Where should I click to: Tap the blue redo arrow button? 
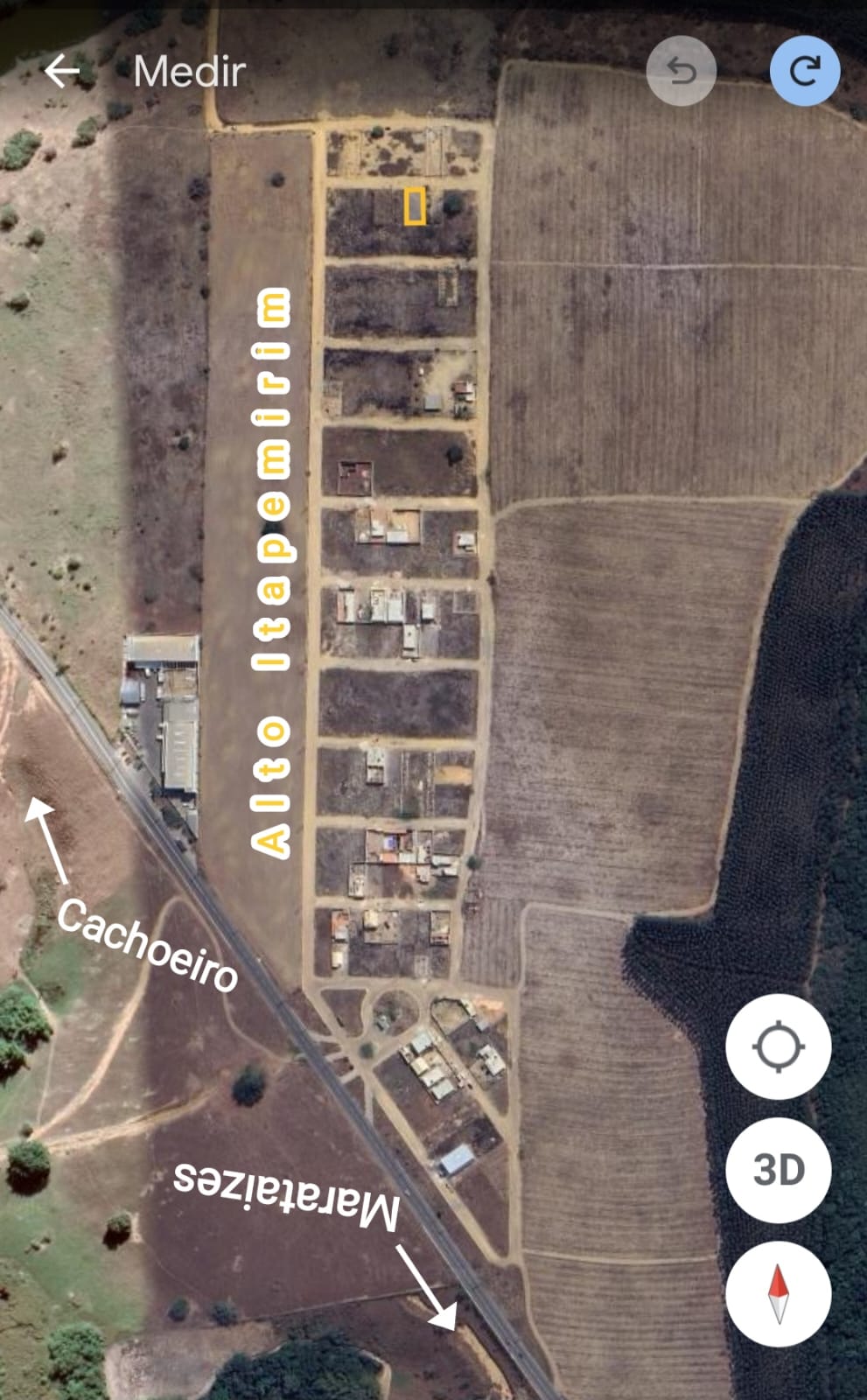[x=804, y=71]
